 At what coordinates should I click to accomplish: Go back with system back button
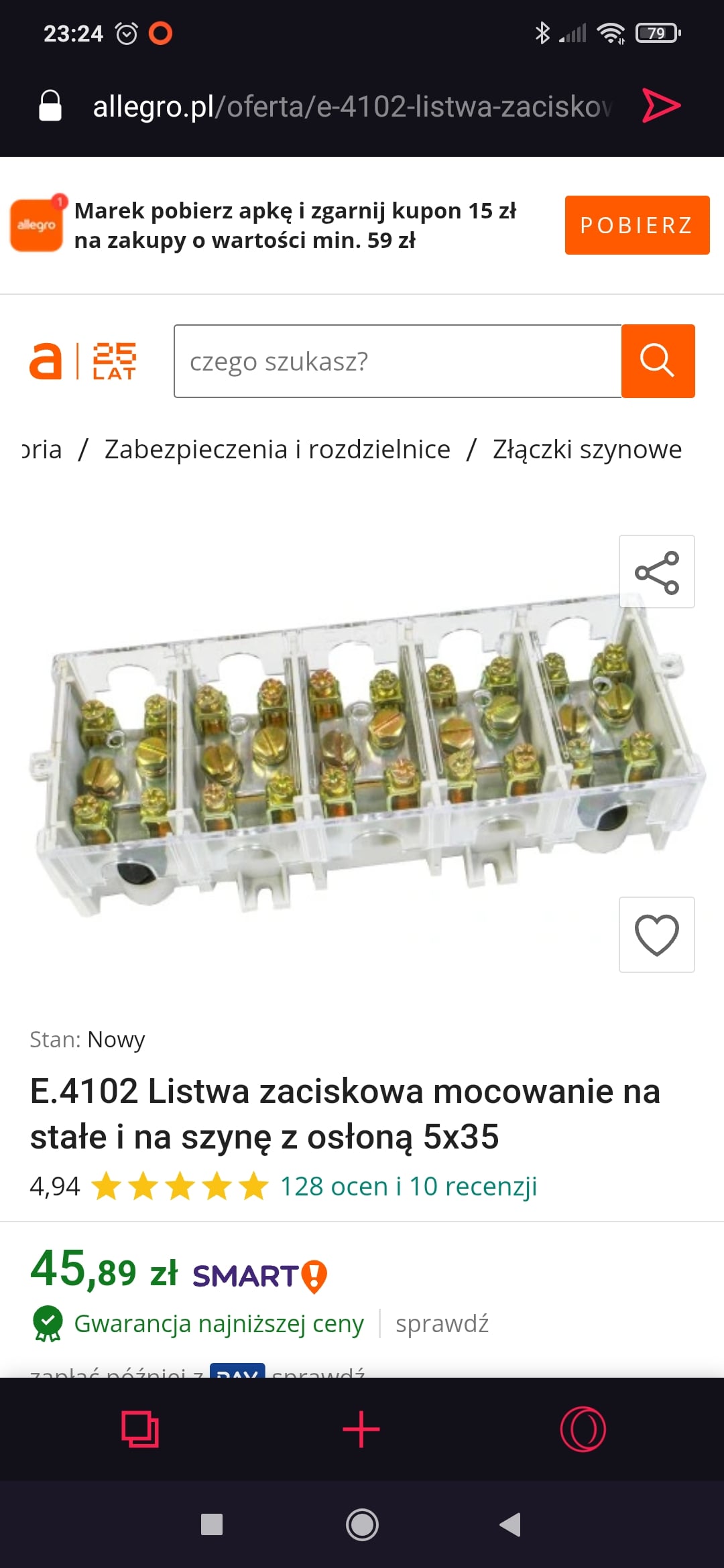(511, 1524)
